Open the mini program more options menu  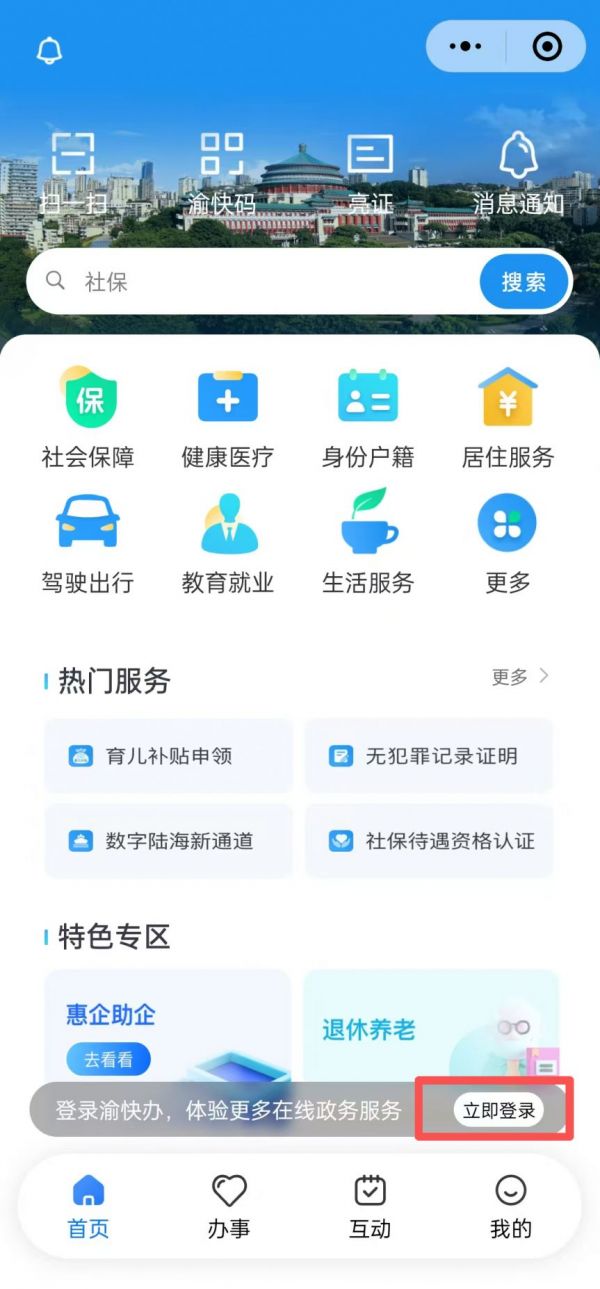coord(466,46)
